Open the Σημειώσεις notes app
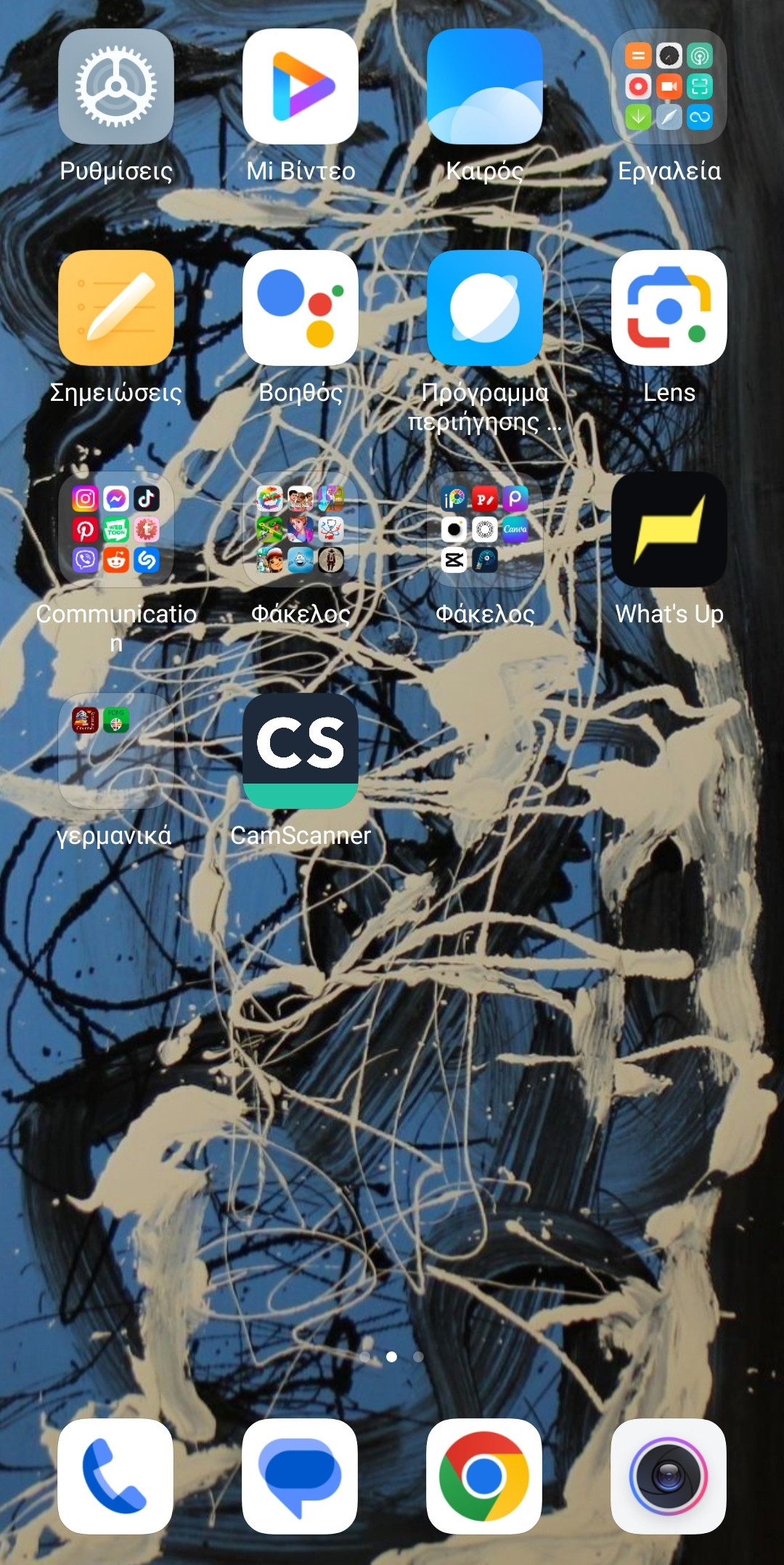Screen dimensions: 784x1565 [115, 308]
